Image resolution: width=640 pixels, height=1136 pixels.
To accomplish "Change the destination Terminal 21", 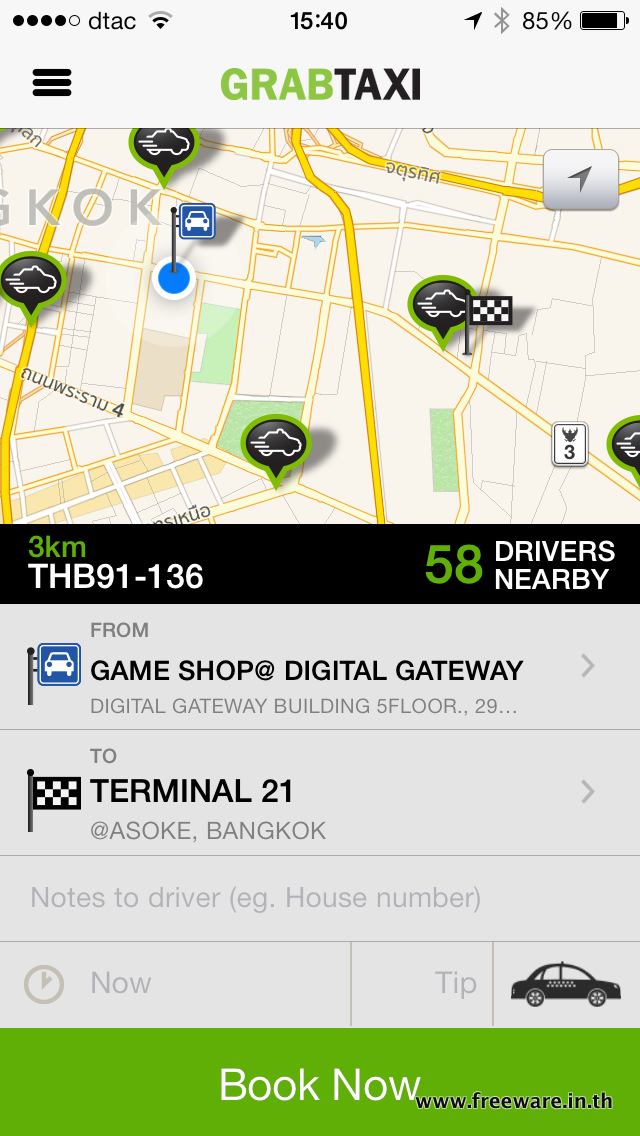I will click(x=320, y=793).
